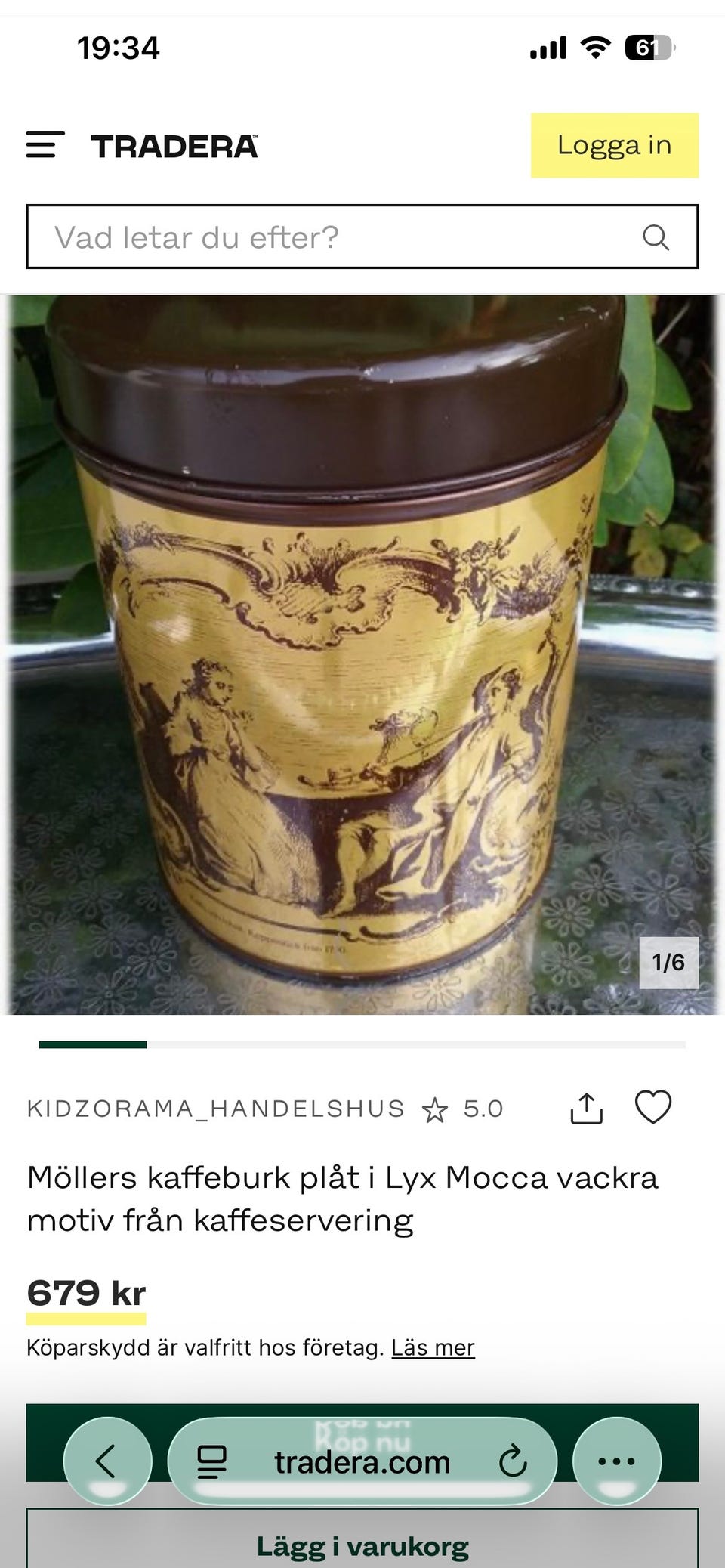Reload the page with the refresh icon
The image size is (725, 1568).
pos(514,1461)
